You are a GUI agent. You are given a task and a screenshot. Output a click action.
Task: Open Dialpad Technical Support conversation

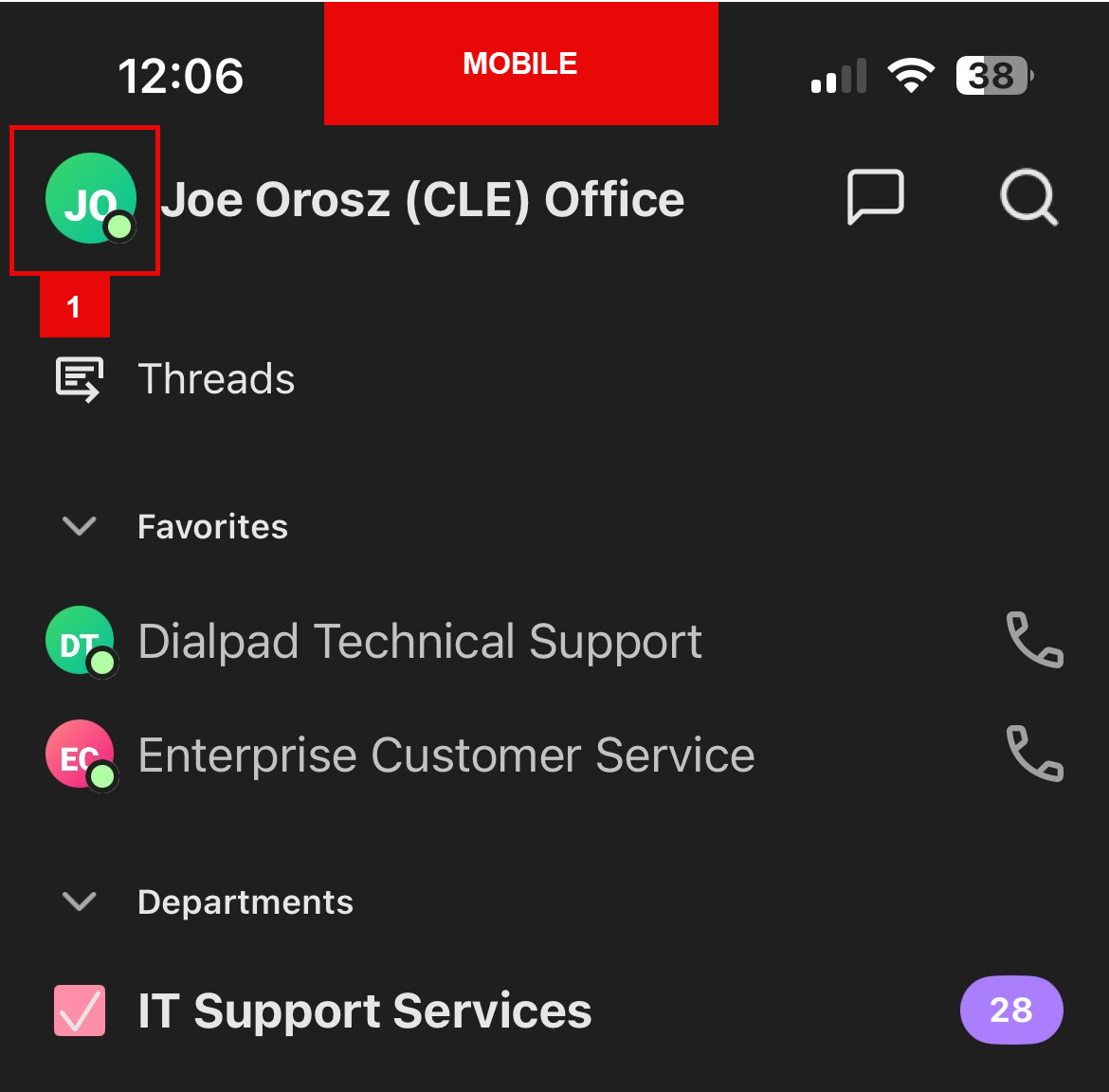click(420, 642)
